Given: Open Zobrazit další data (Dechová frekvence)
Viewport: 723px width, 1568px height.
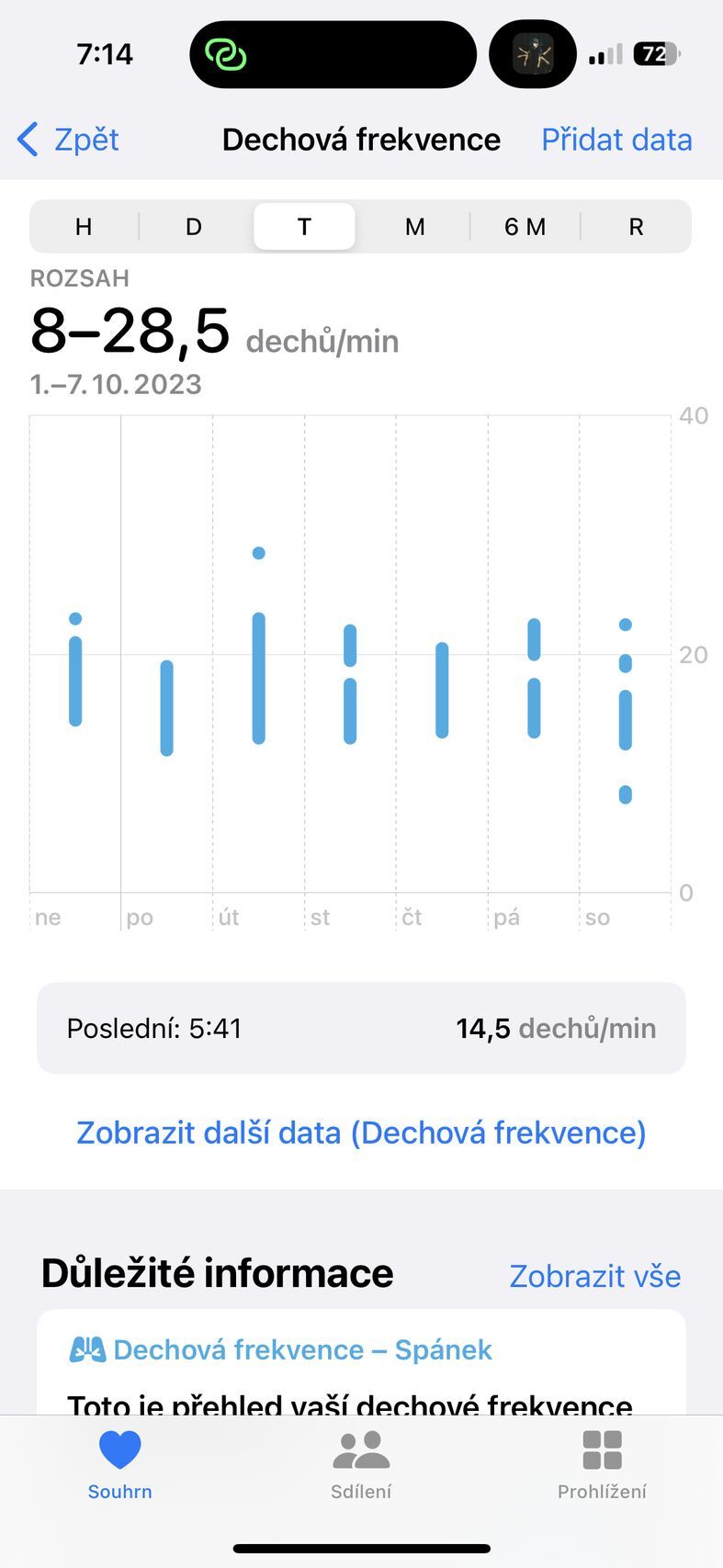Looking at the screenshot, I should [360, 1133].
